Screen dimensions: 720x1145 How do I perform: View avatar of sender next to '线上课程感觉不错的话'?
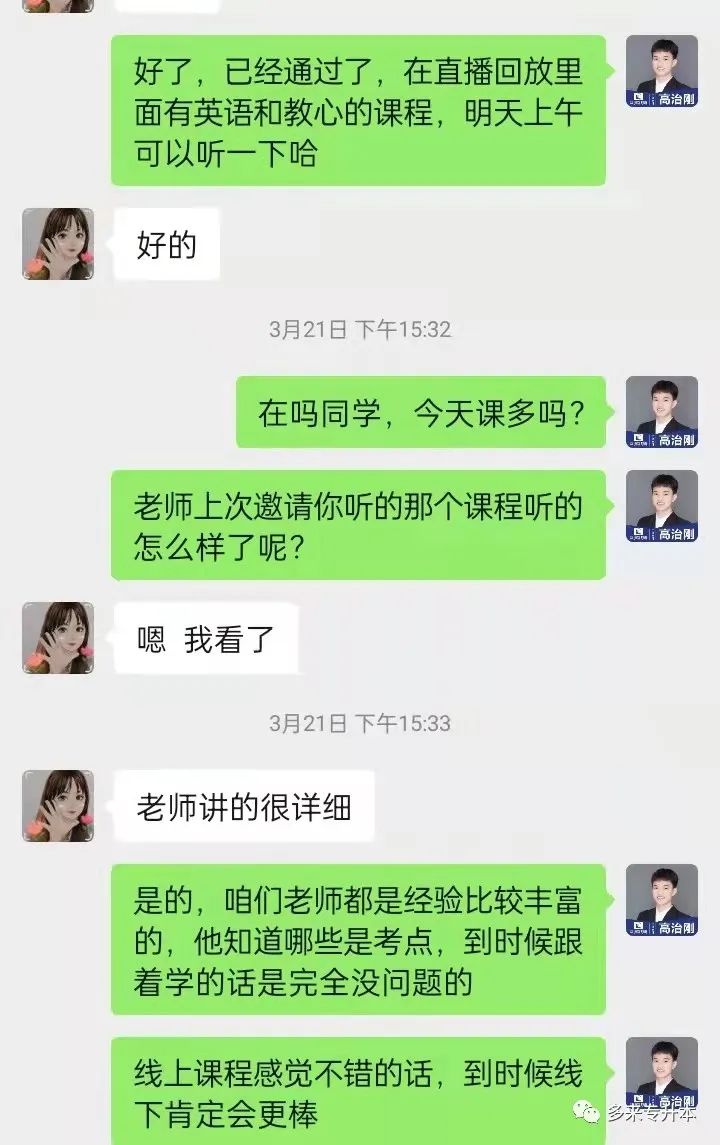(661, 1073)
